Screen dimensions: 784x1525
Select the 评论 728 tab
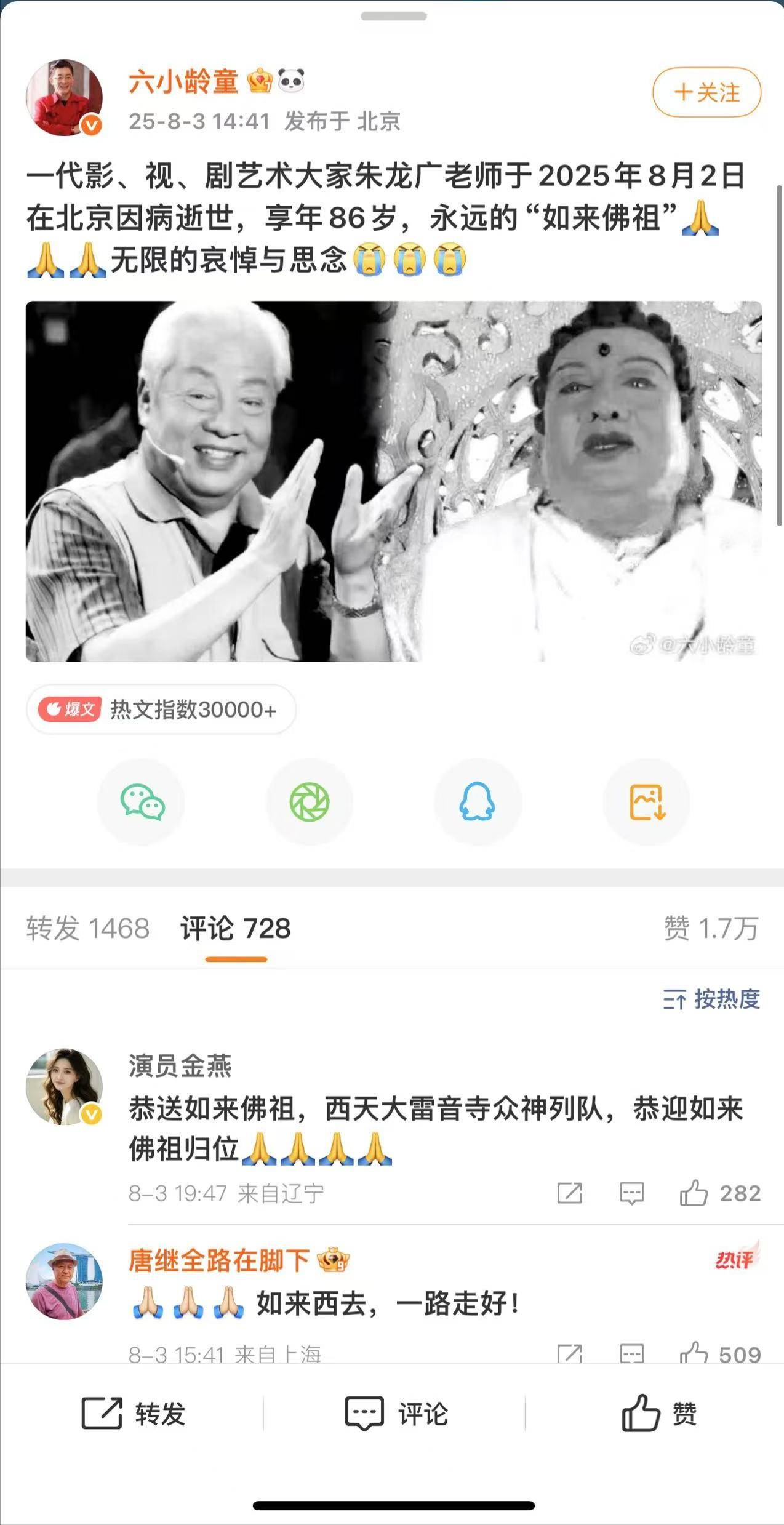pyautogui.click(x=236, y=928)
